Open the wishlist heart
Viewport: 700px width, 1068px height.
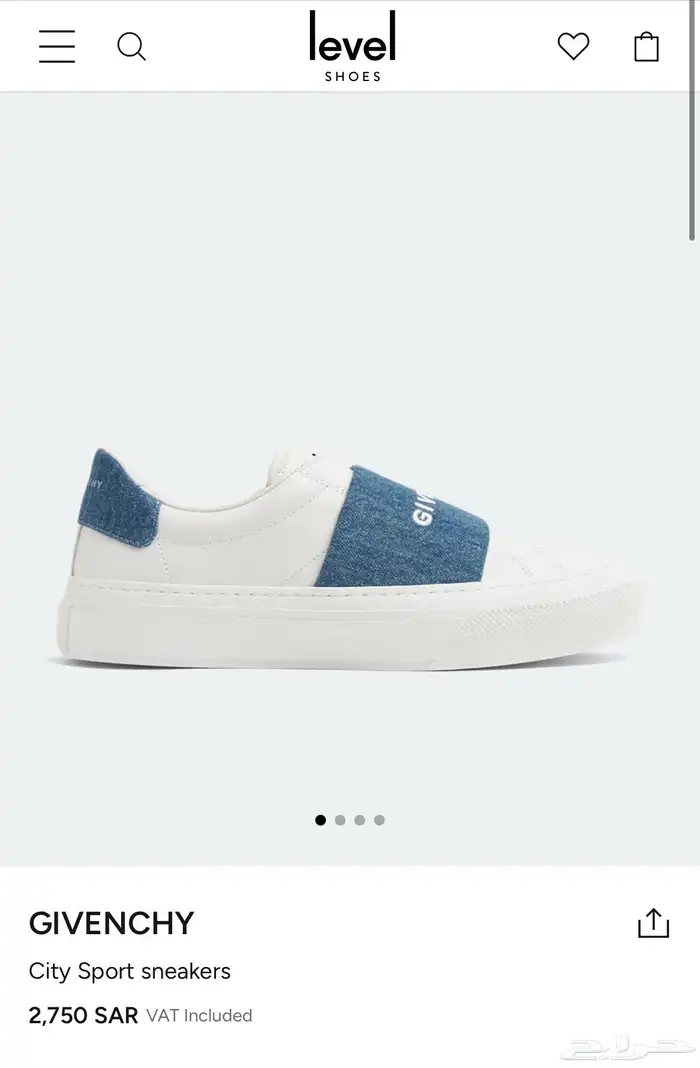coord(573,46)
